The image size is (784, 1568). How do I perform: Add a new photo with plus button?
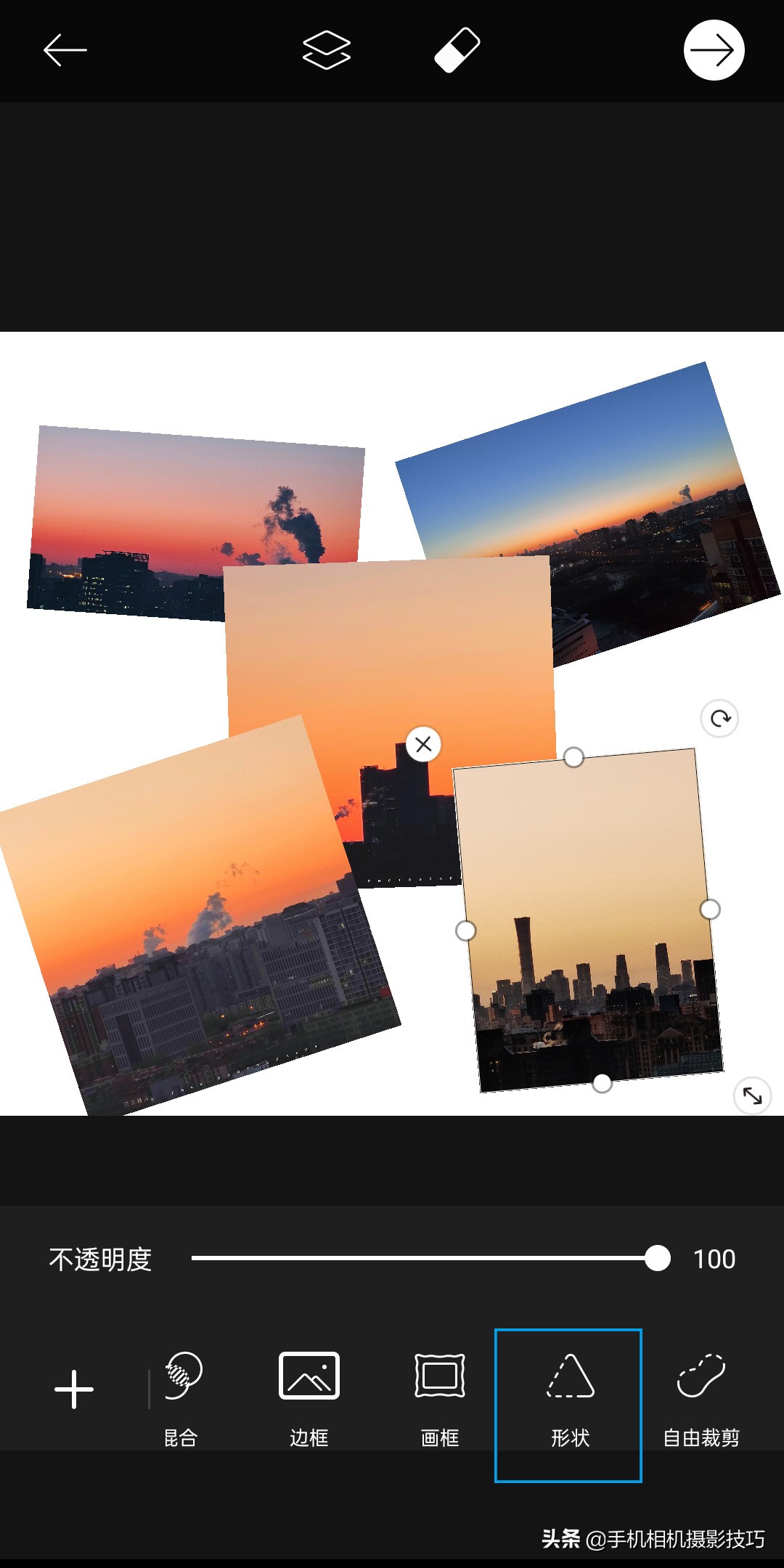pyautogui.click(x=73, y=1389)
